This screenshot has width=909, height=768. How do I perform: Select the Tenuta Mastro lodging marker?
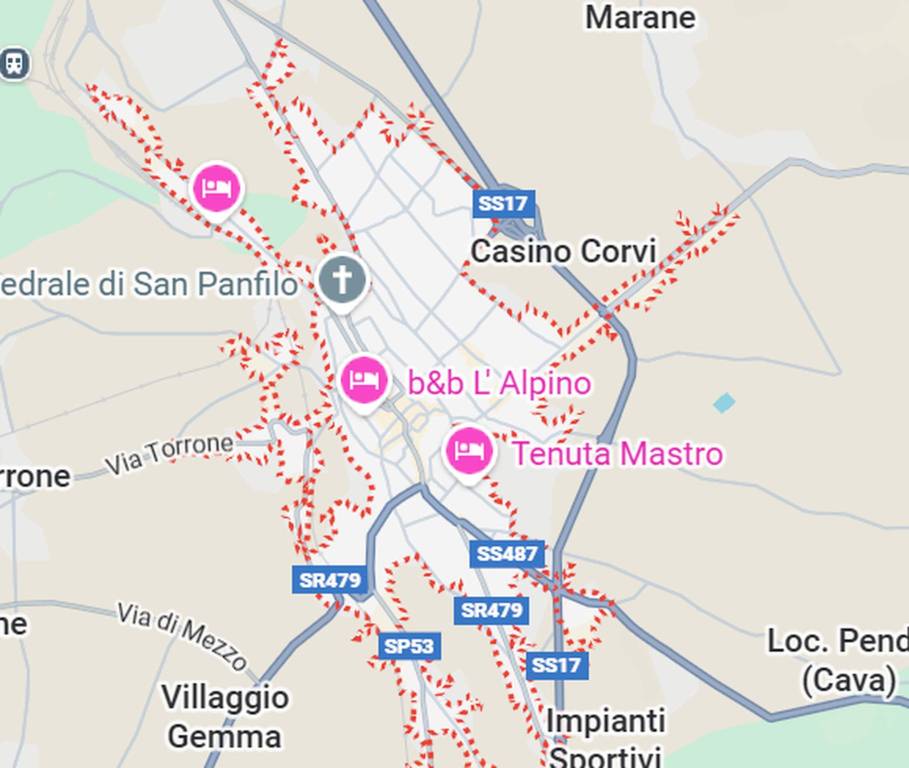(x=468, y=451)
